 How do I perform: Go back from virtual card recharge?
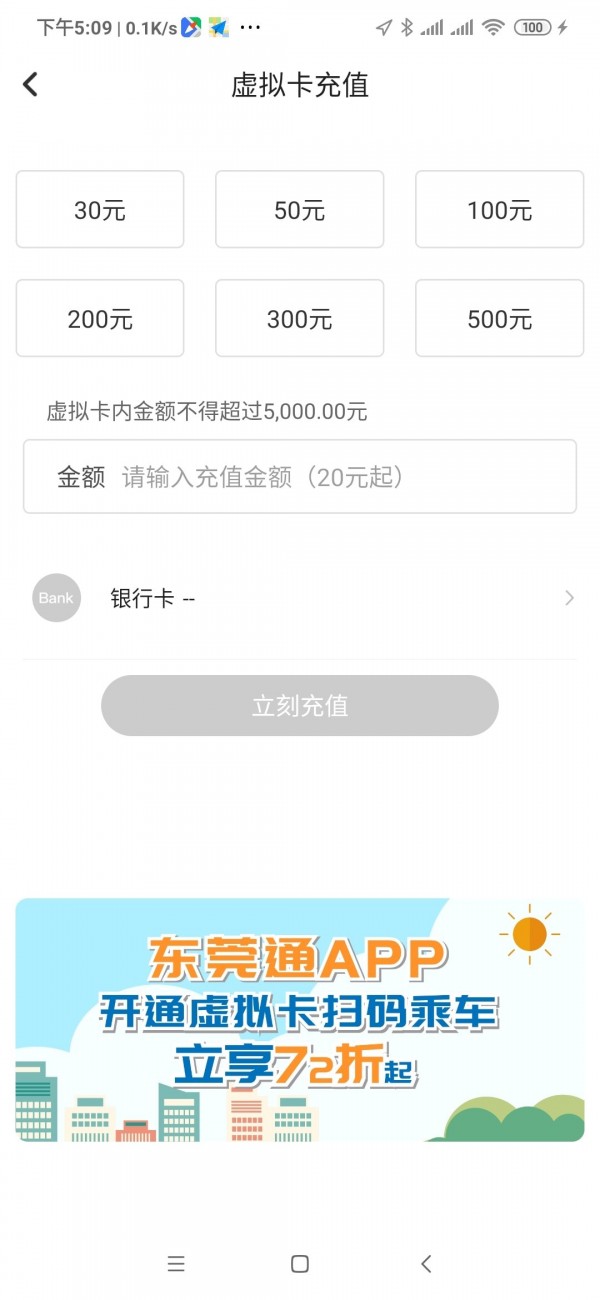[x=31, y=85]
